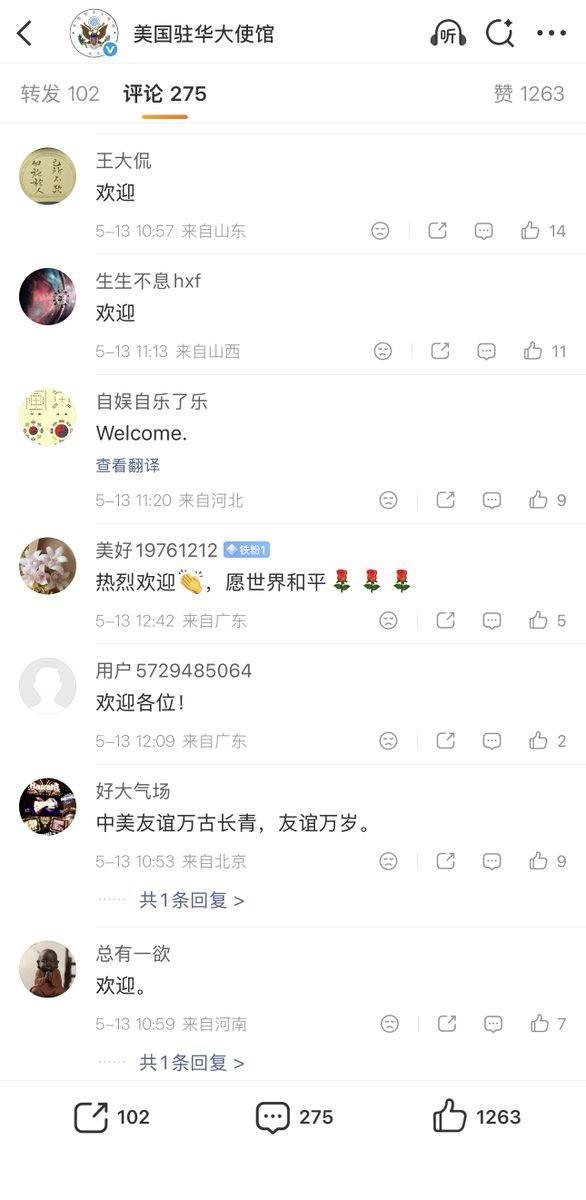Go back using the top-left arrow

25,34
